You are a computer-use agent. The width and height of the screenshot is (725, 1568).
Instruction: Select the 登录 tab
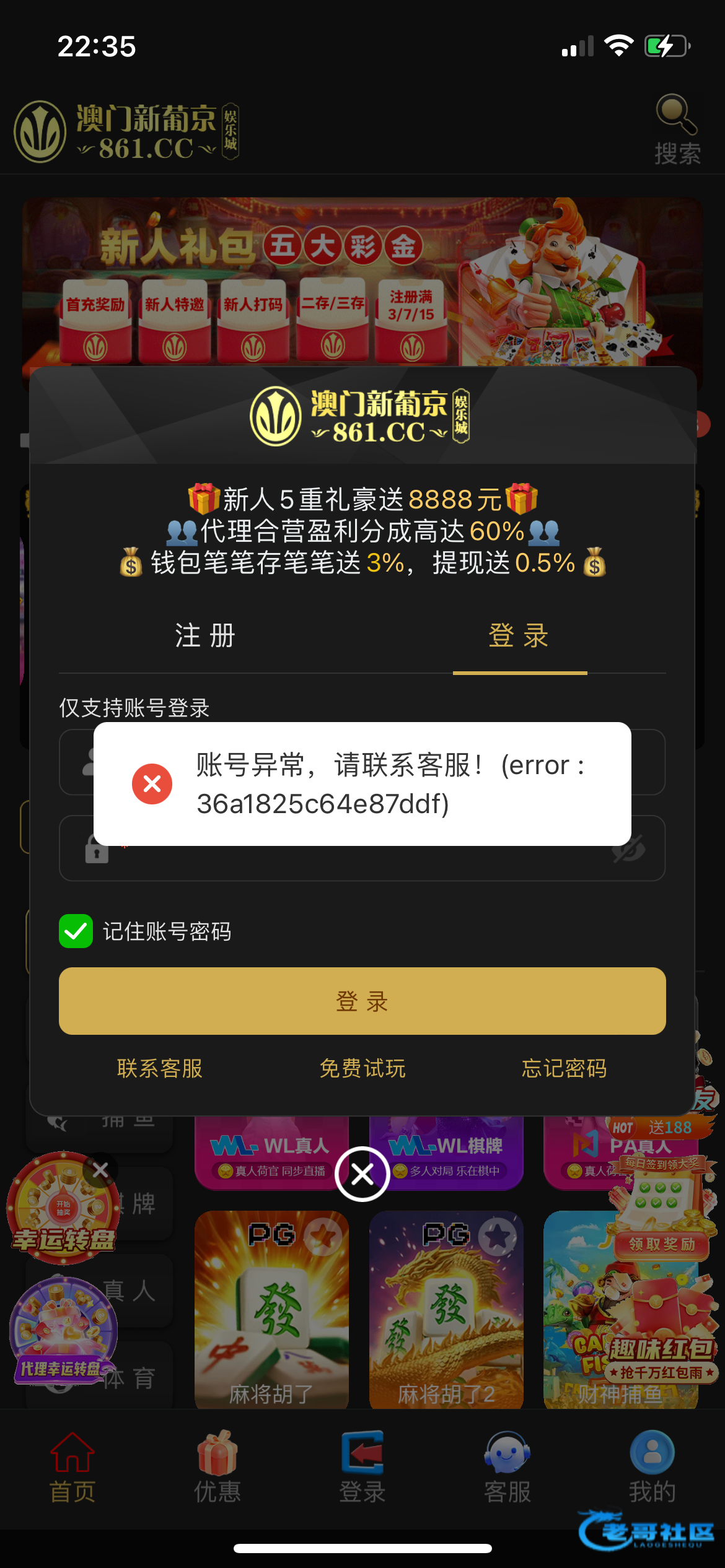click(519, 636)
